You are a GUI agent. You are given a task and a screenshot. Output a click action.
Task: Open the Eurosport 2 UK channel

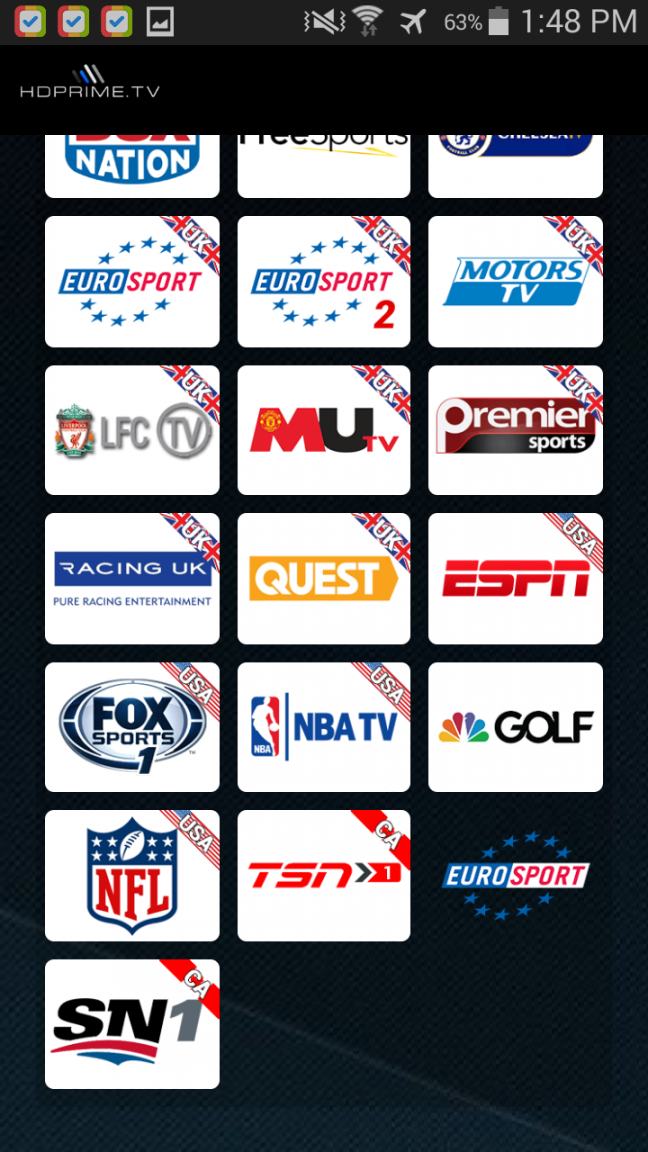[x=323, y=282]
